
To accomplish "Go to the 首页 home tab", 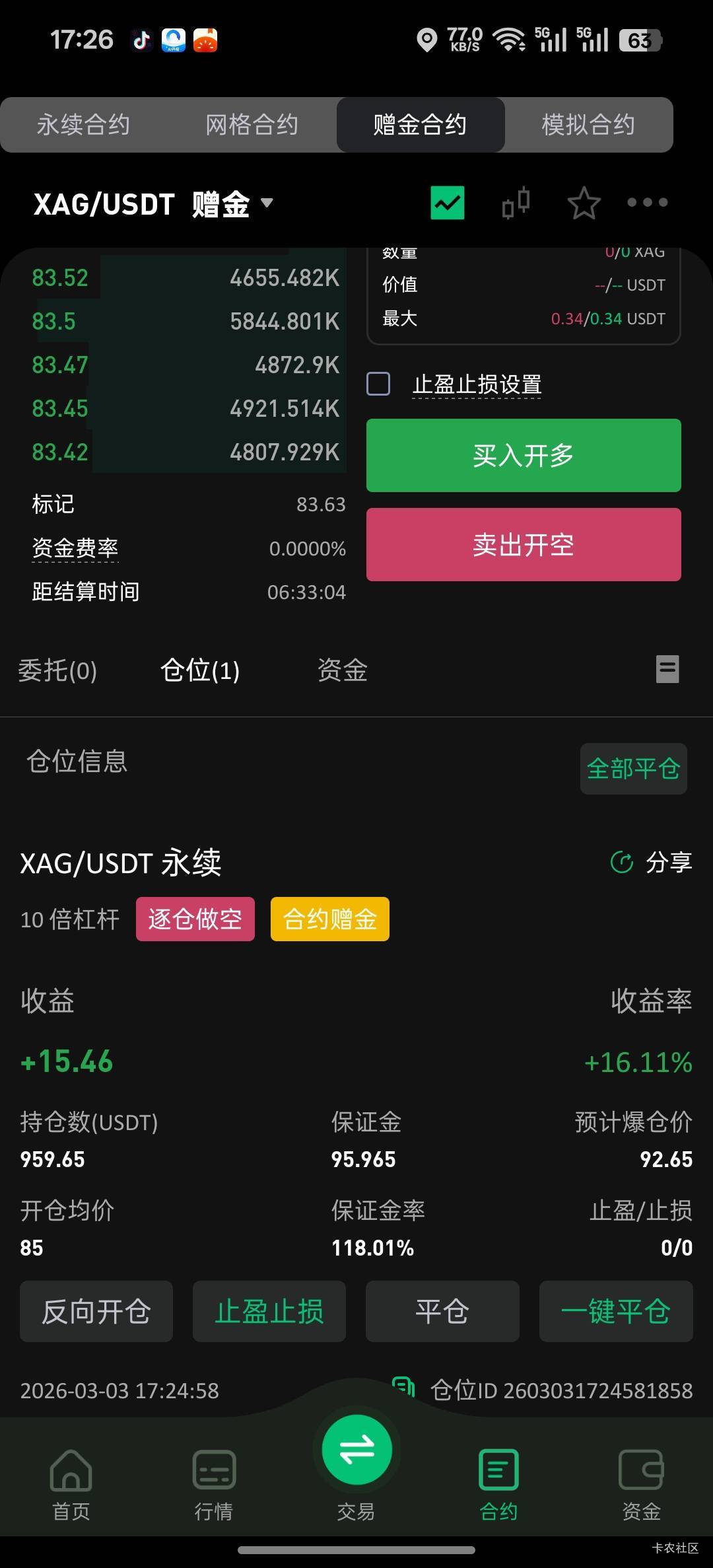I will click(x=71, y=1481).
